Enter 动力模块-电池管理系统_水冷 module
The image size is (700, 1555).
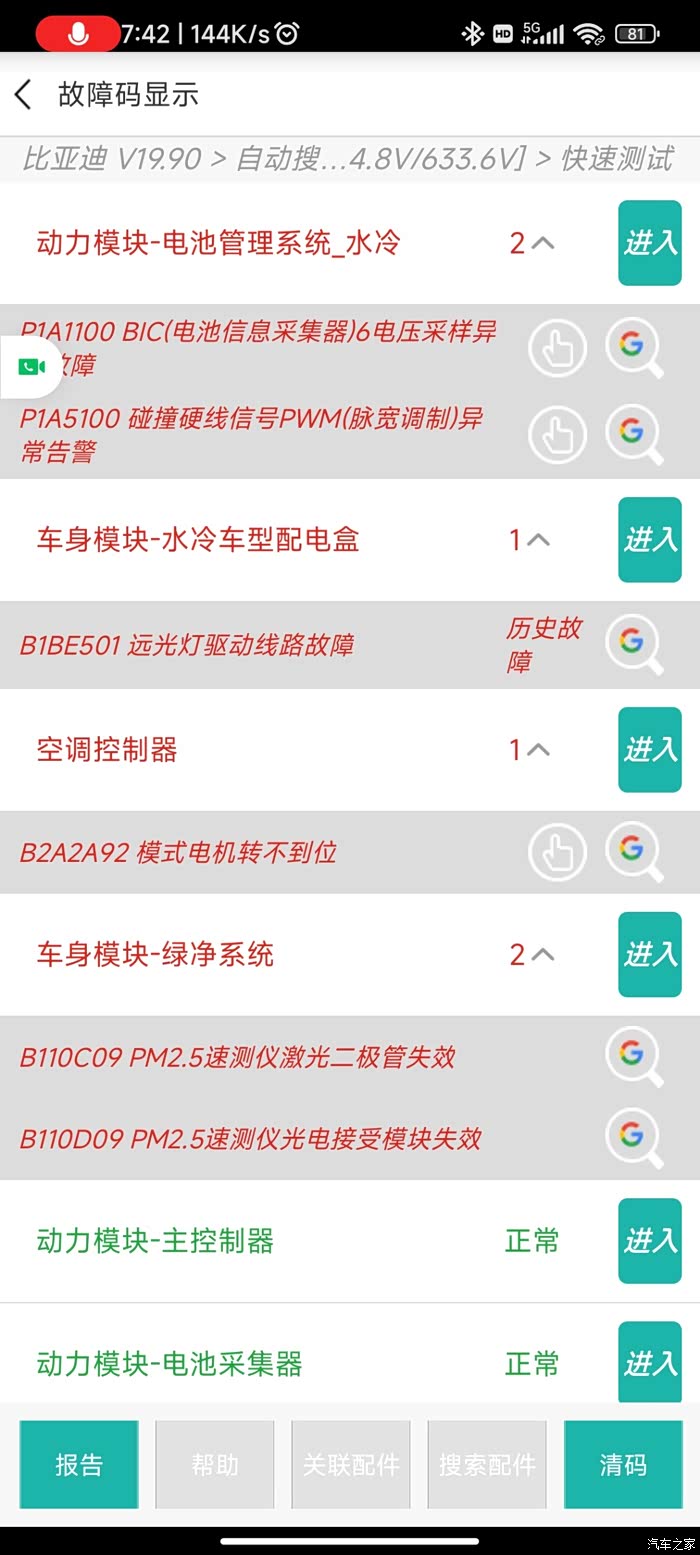click(x=650, y=243)
